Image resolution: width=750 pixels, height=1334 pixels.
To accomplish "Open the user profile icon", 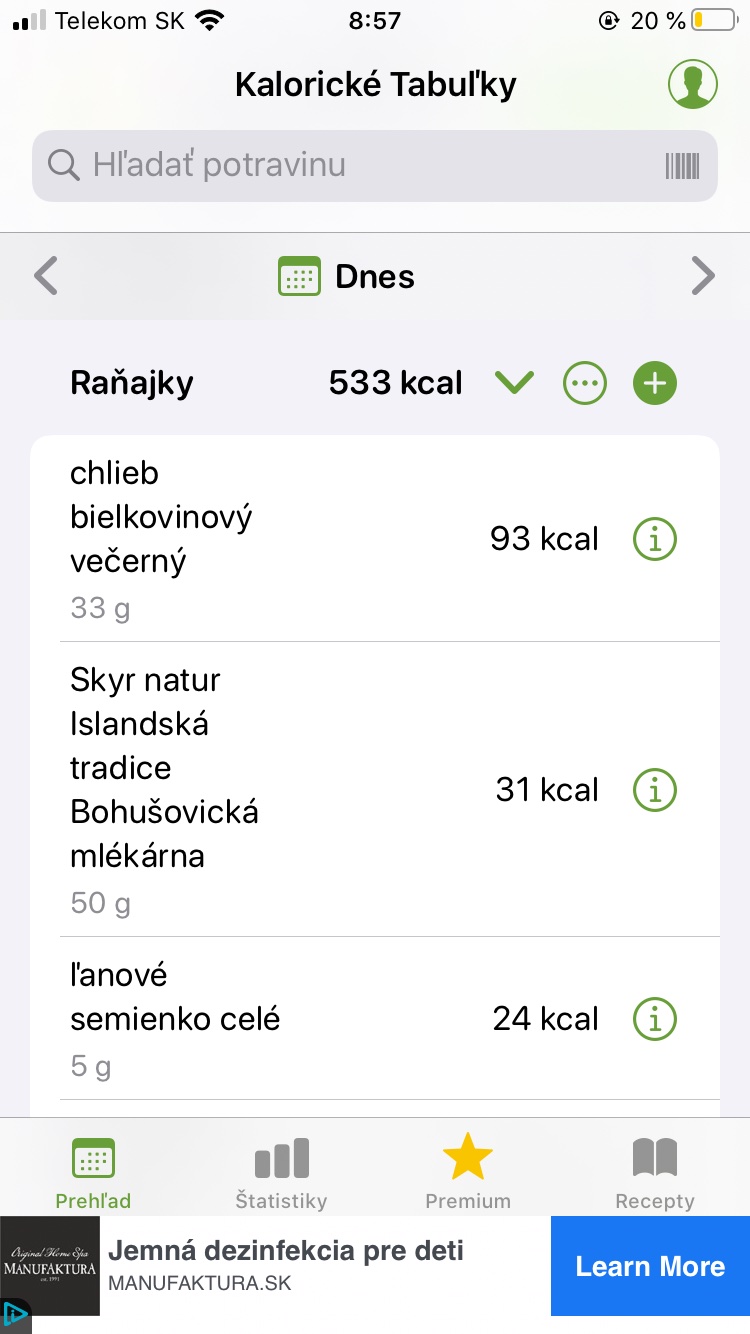I will pos(693,84).
